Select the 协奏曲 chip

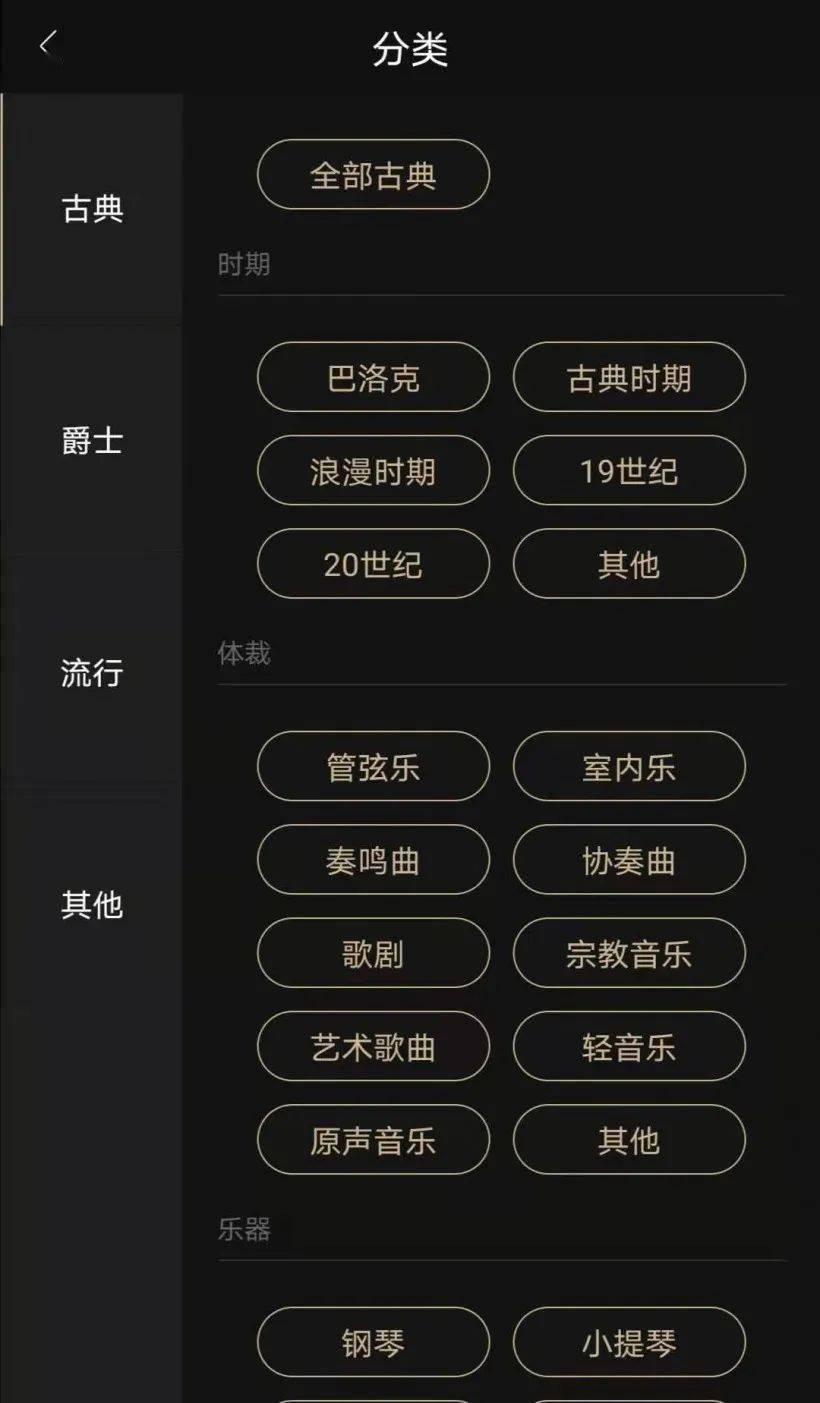(629, 860)
